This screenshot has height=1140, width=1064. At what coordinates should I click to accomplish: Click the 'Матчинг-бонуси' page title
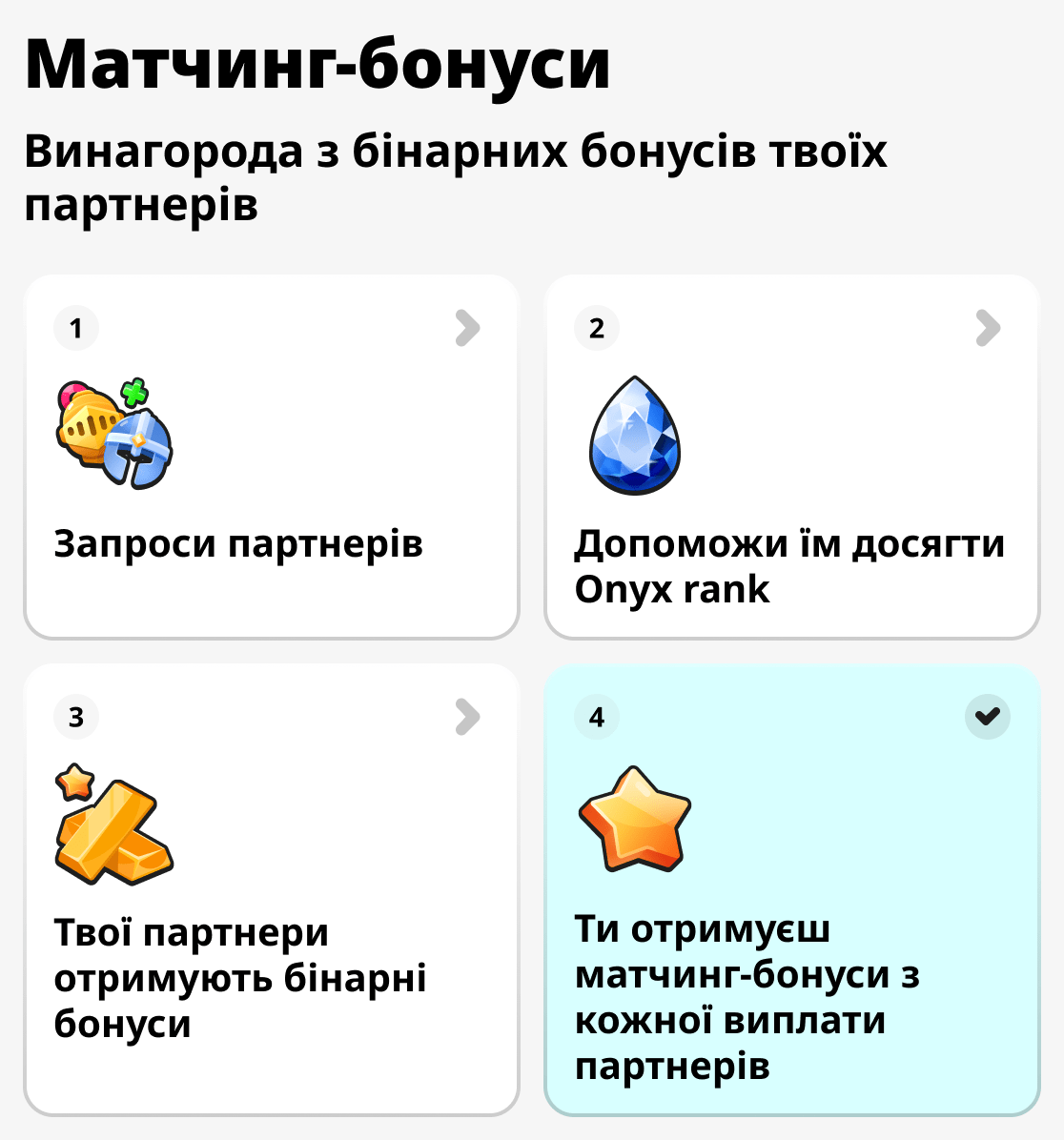(x=318, y=64)
